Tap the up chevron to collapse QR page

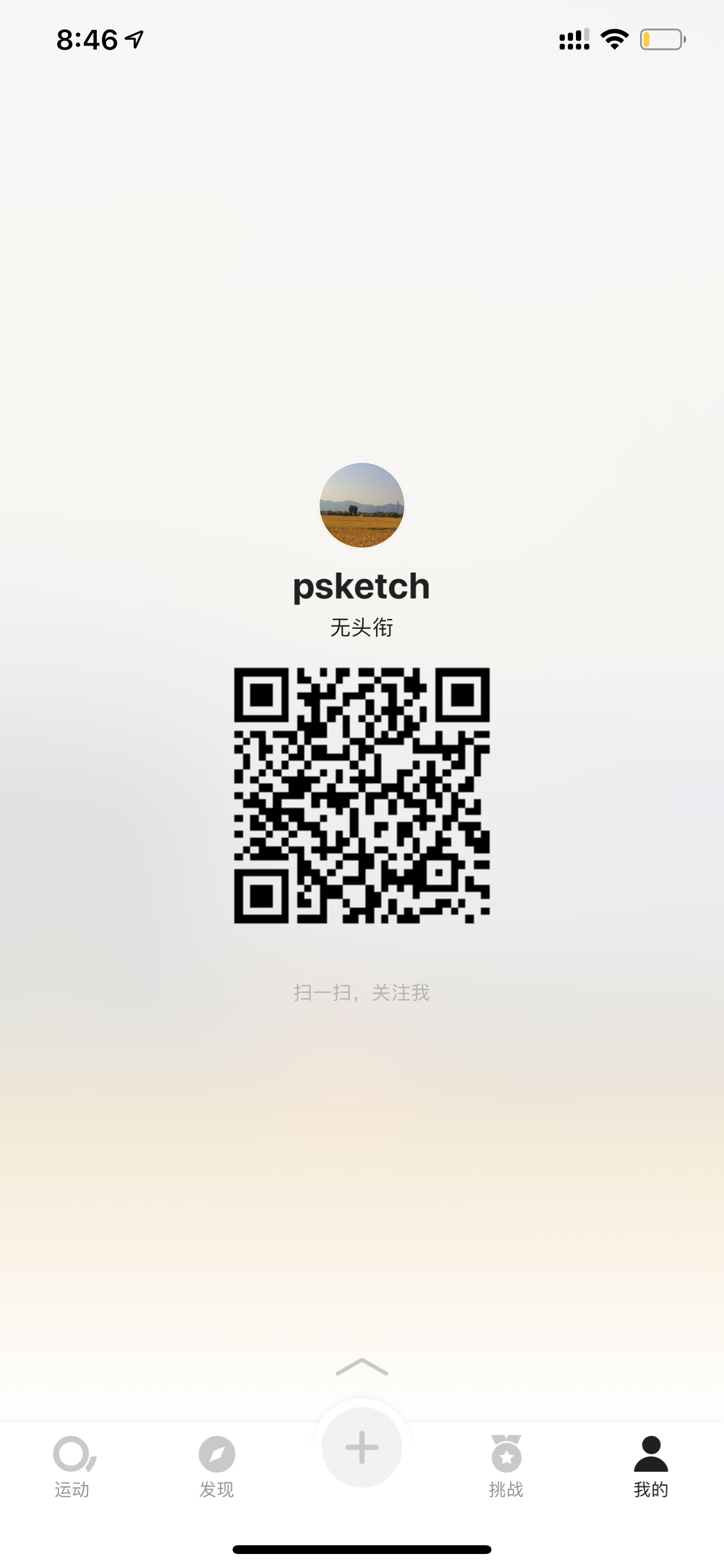[362, 1367]
